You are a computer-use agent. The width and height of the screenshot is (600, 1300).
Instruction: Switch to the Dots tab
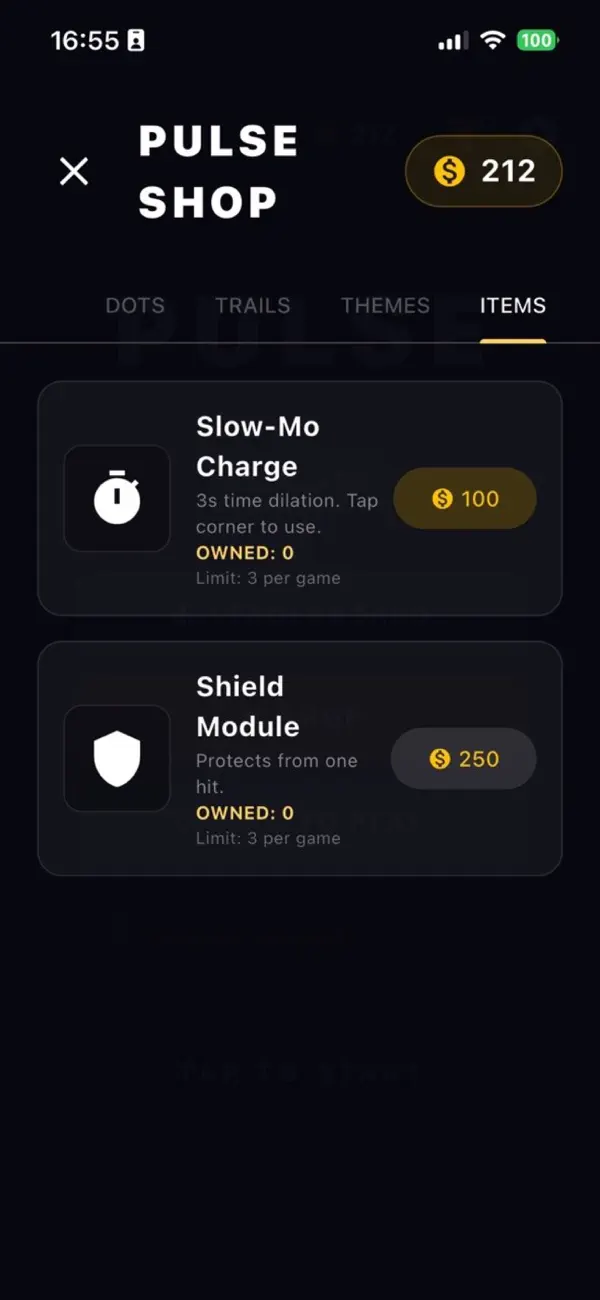click(x=135, y=305)
